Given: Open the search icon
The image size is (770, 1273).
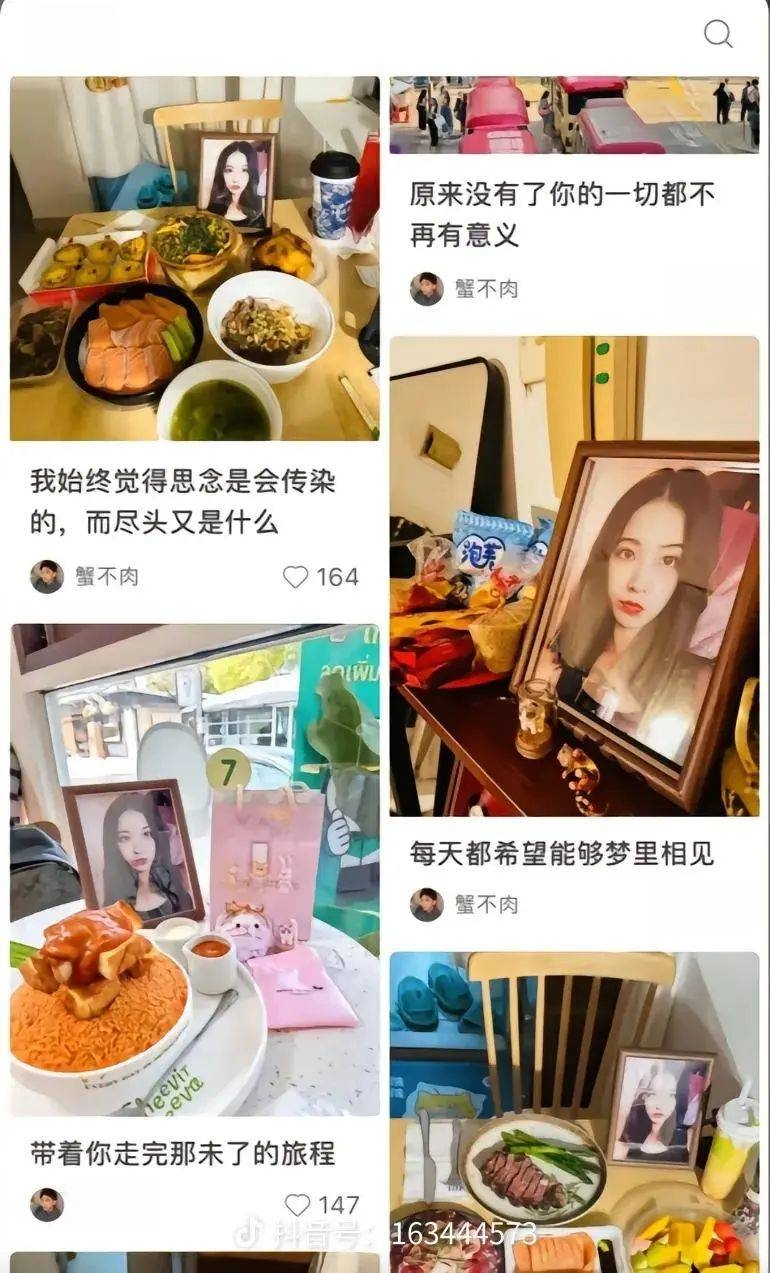Looking at the screenshot, I should click(718, 34).
